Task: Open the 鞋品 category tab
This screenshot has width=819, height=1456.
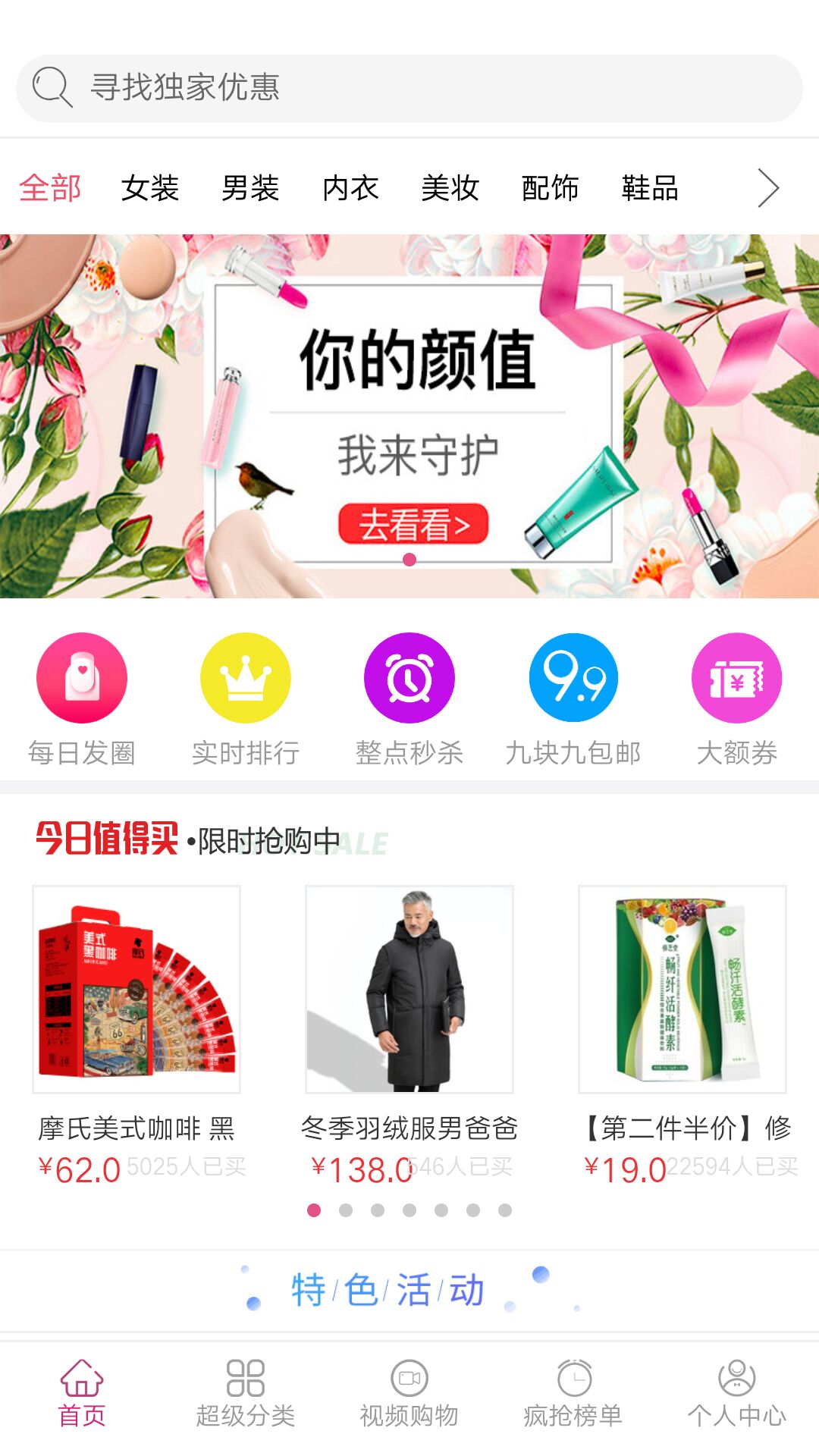Action: click(650, 188)
